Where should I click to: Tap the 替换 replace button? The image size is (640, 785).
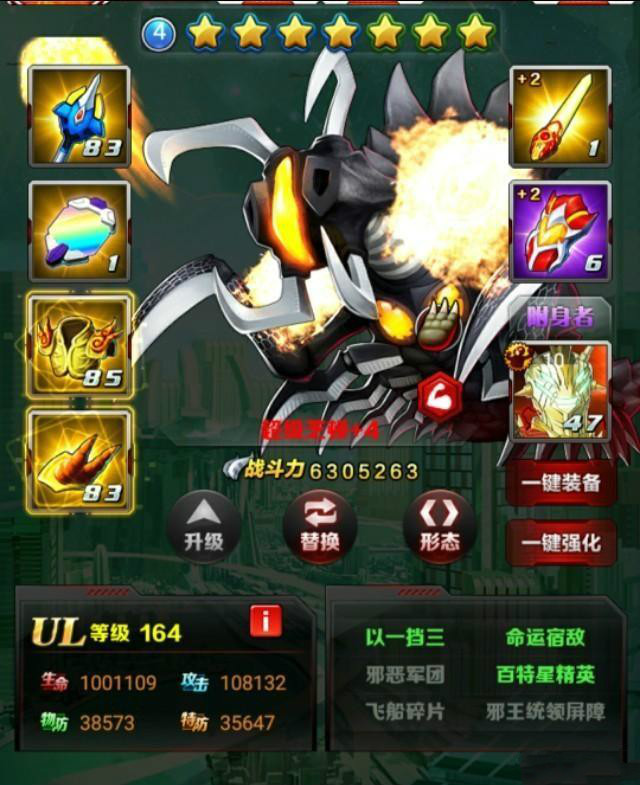point(320,527)
